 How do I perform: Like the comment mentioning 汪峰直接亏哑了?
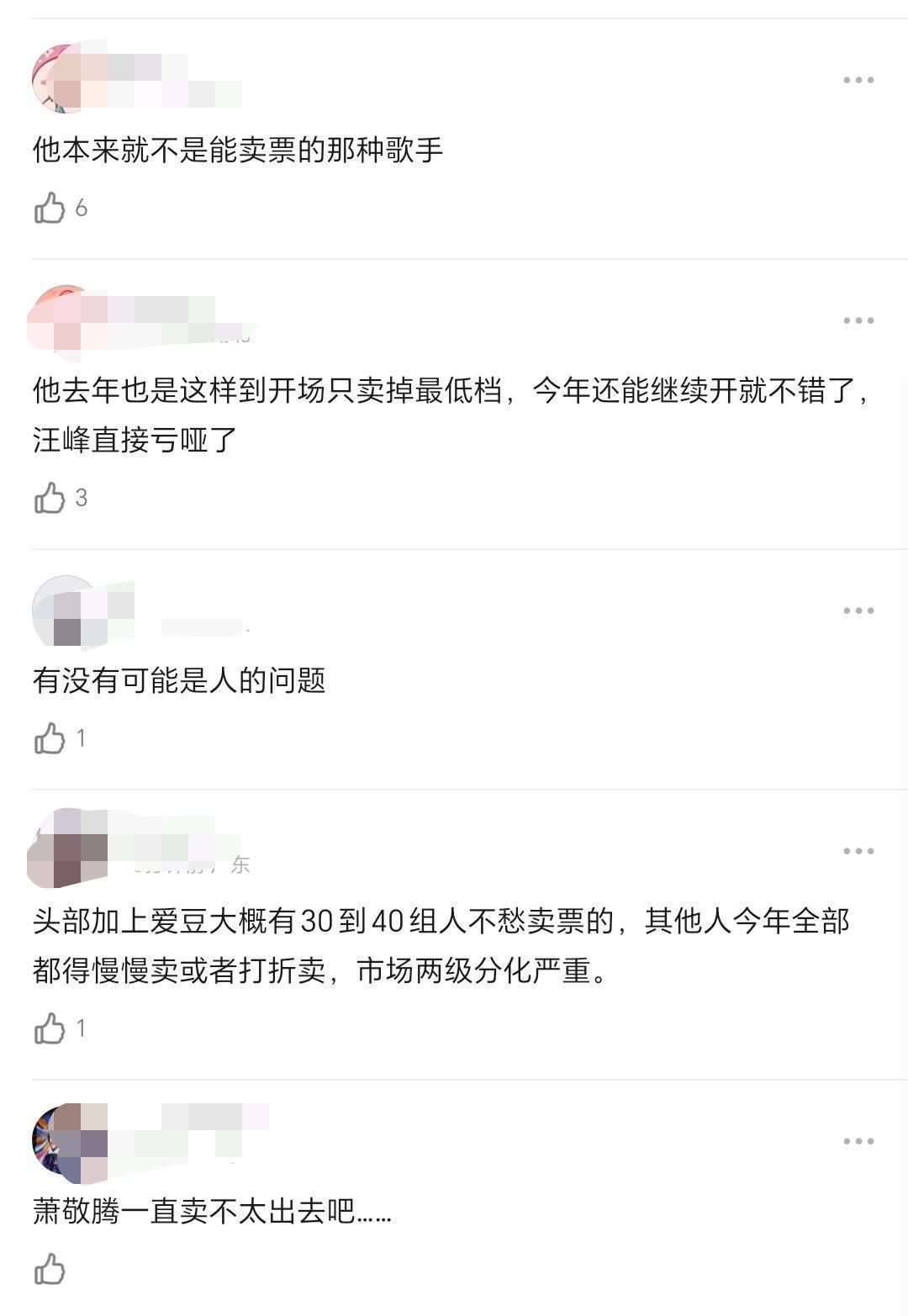pyautogui.click(x=50, y=498)
